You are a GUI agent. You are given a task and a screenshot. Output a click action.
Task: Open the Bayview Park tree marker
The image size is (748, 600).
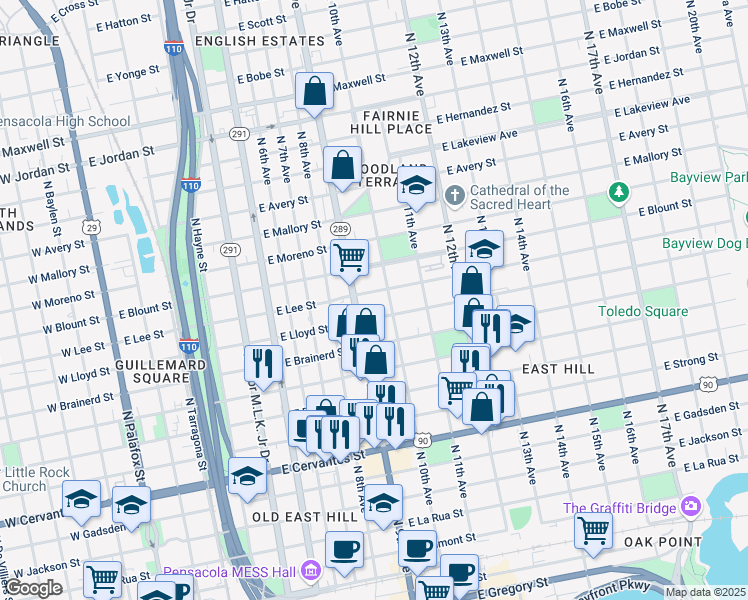(620, 190)
